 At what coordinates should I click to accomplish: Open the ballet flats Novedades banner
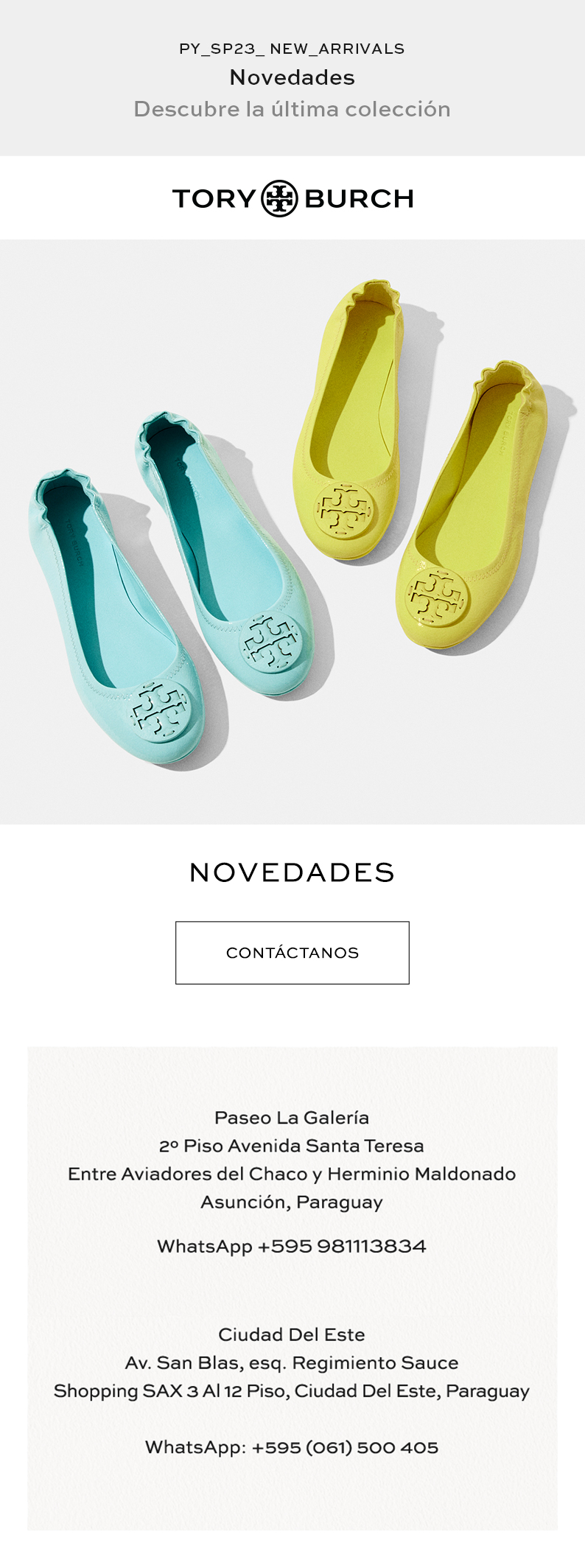[292, 531]
